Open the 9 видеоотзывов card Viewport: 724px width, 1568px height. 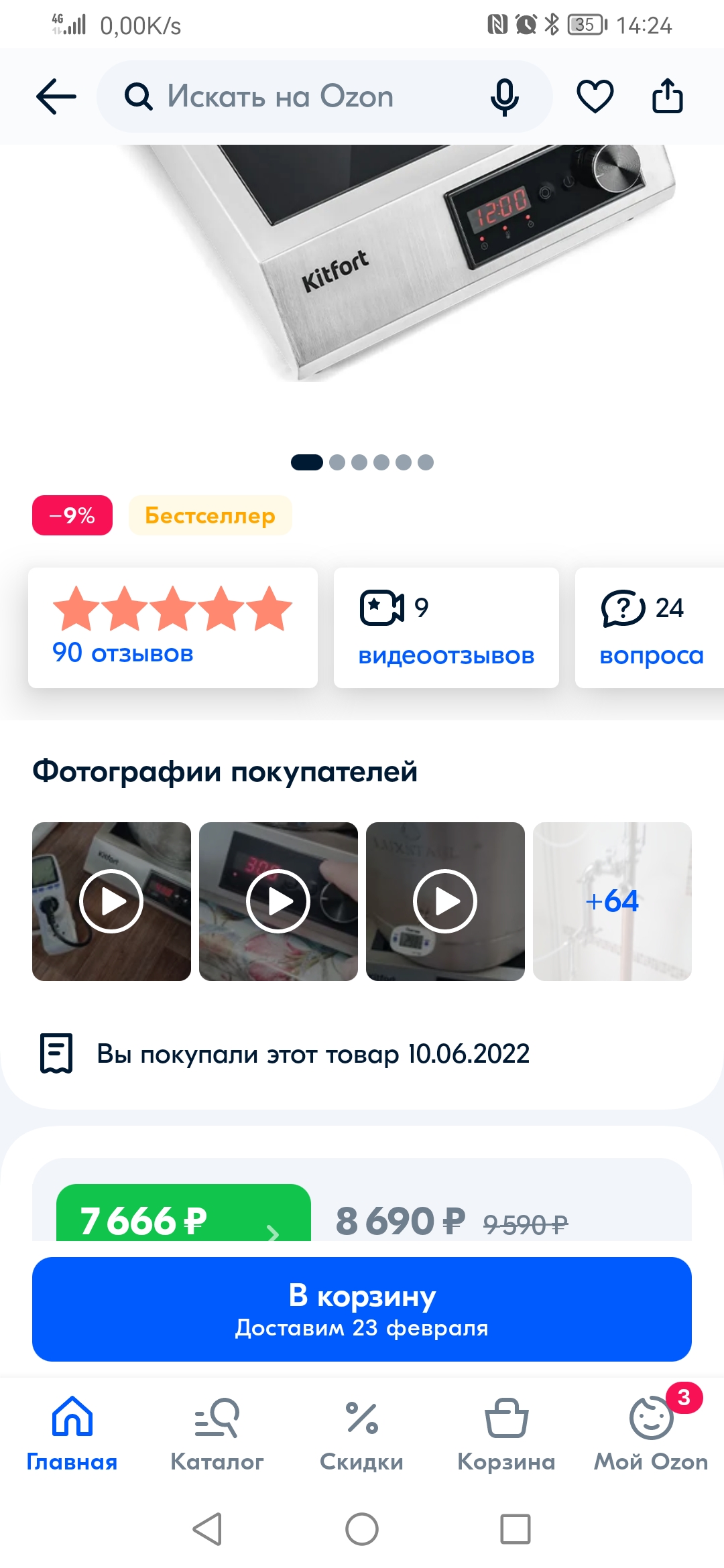pos(446,627)
